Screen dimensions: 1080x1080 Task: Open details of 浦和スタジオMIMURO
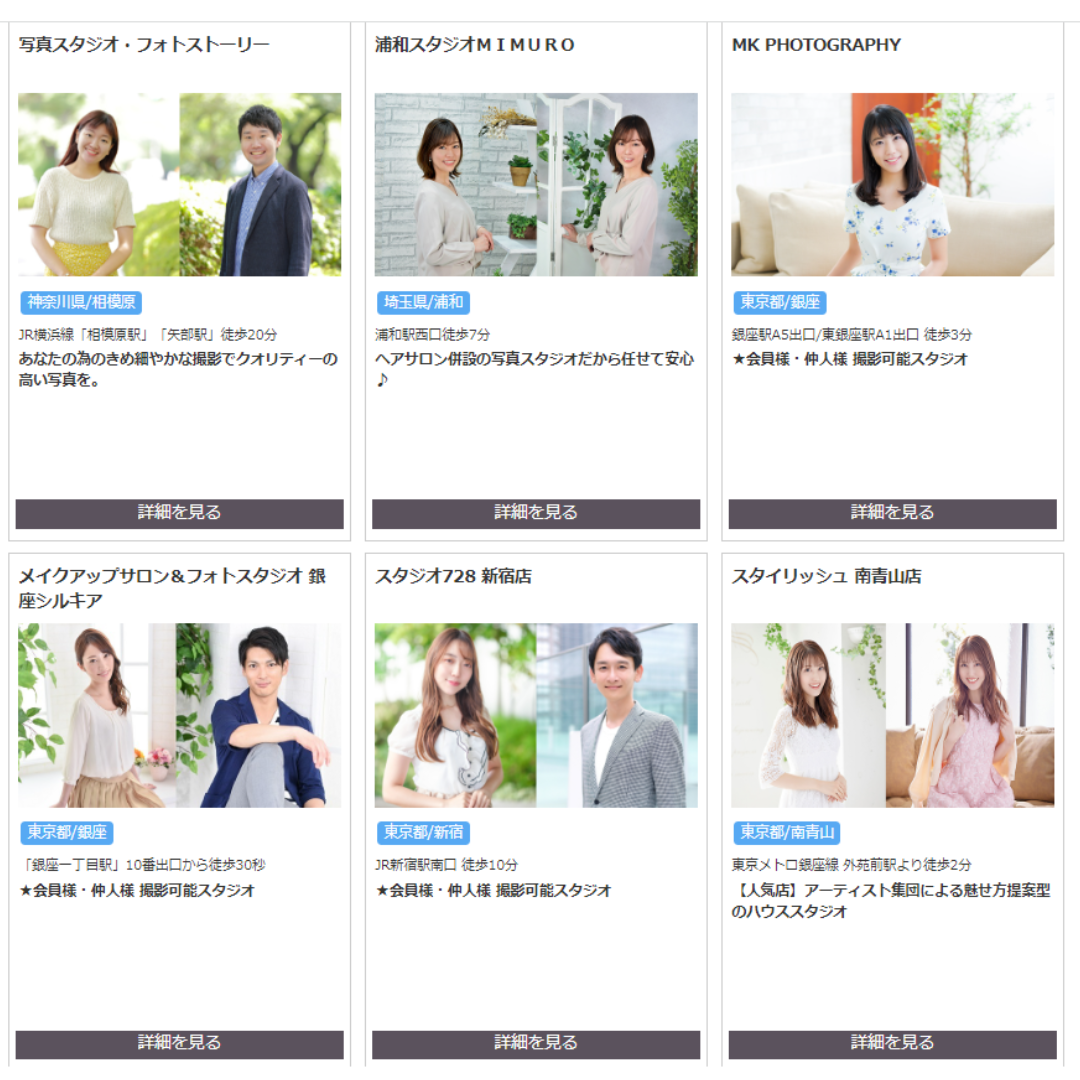pyautogui.click(x=536, y=513)
